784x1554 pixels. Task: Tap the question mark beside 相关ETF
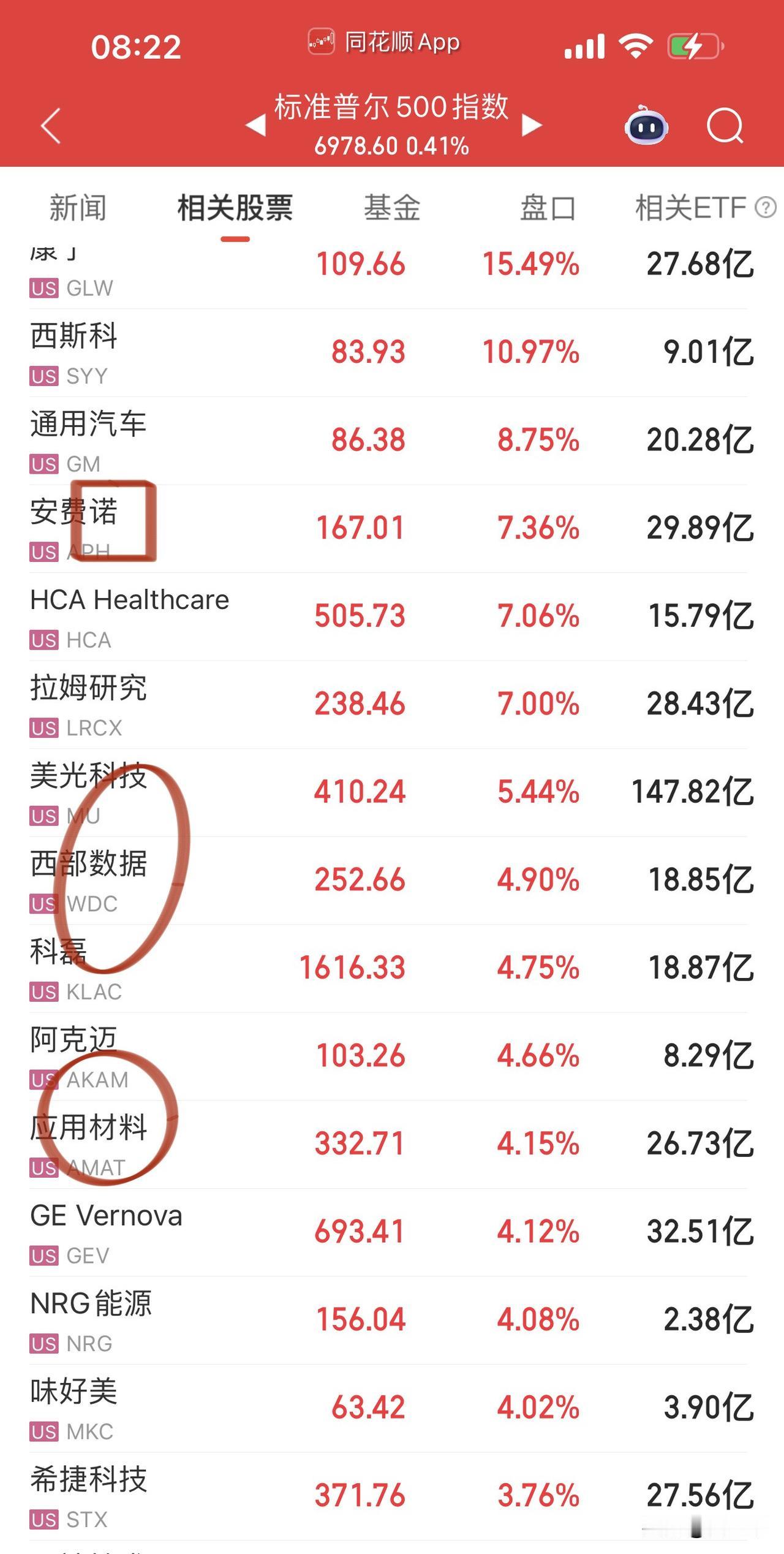(766, 207)
